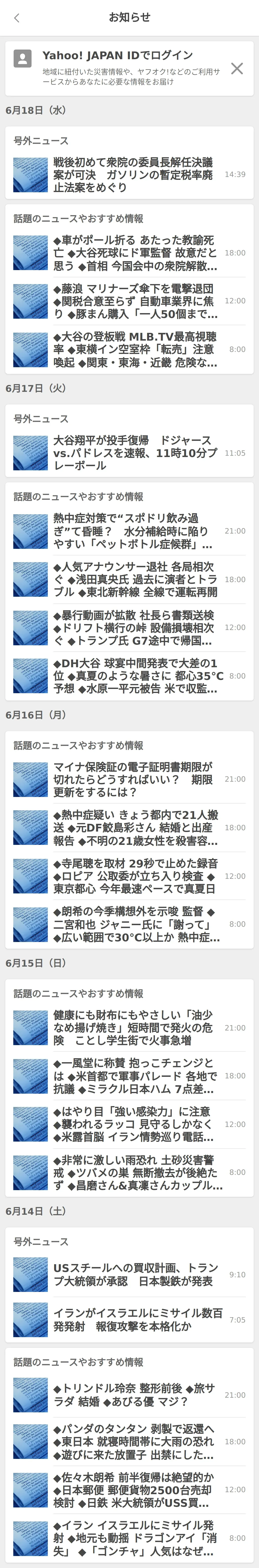Open the 寺尾聰を取材 news digest
259x1568 pixels.
135,876
